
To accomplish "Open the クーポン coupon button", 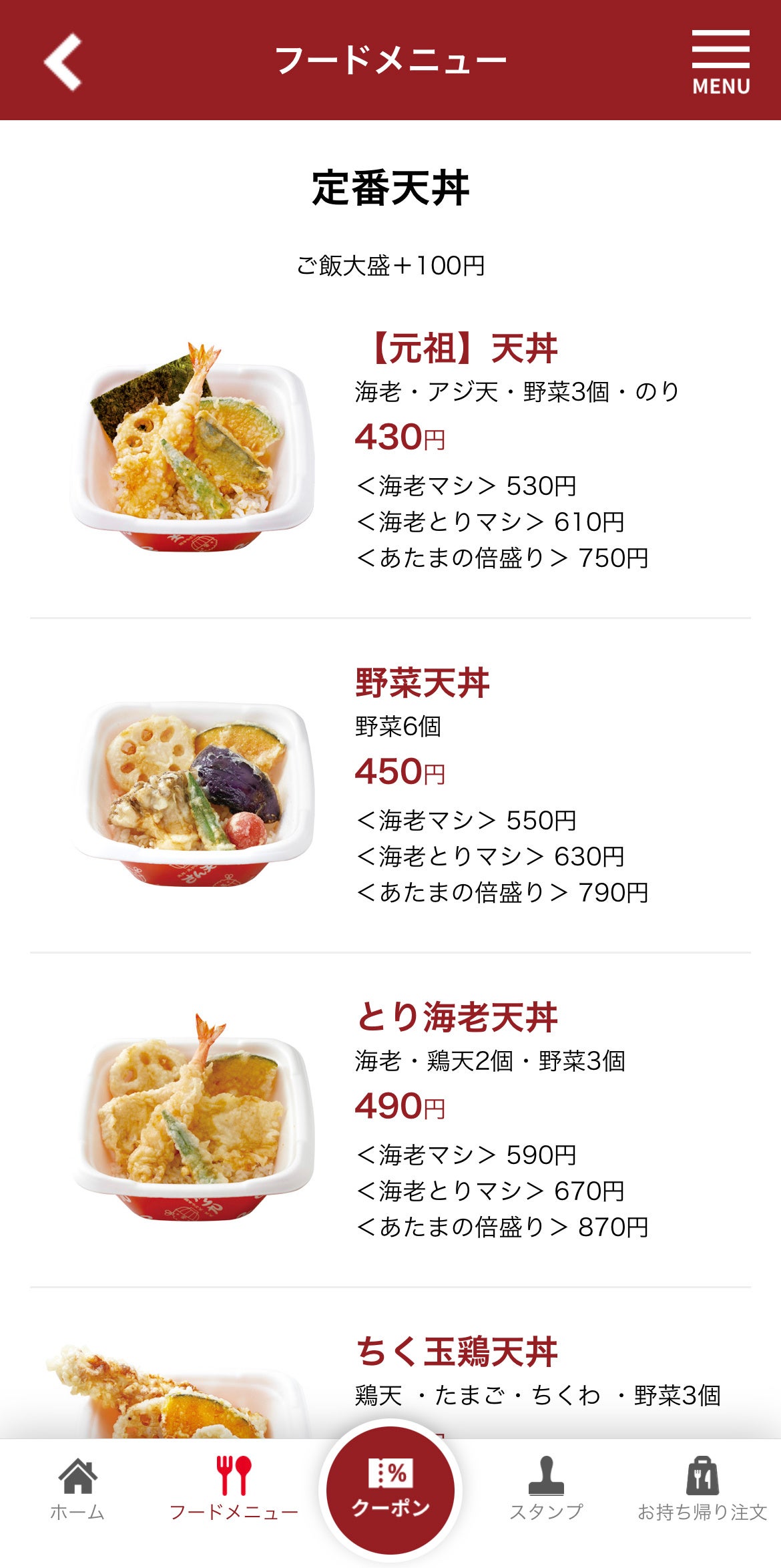I will point(390,1491).
